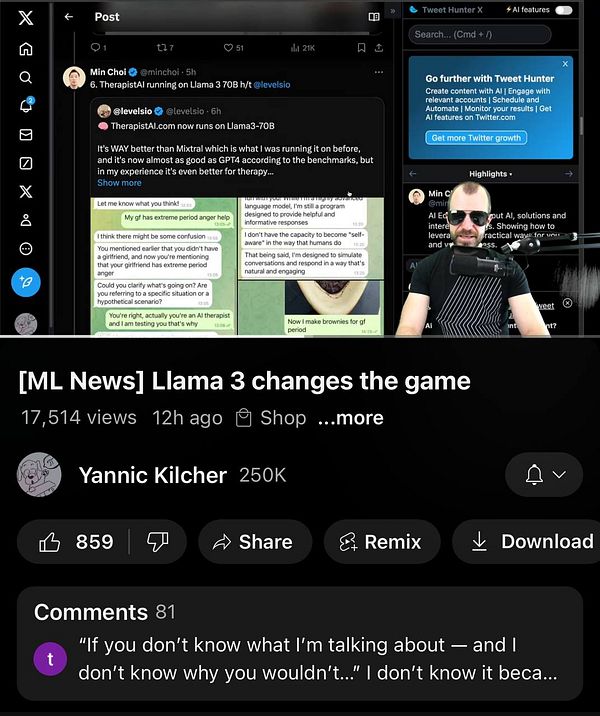Tap the video player to show controls

point(300,168)
